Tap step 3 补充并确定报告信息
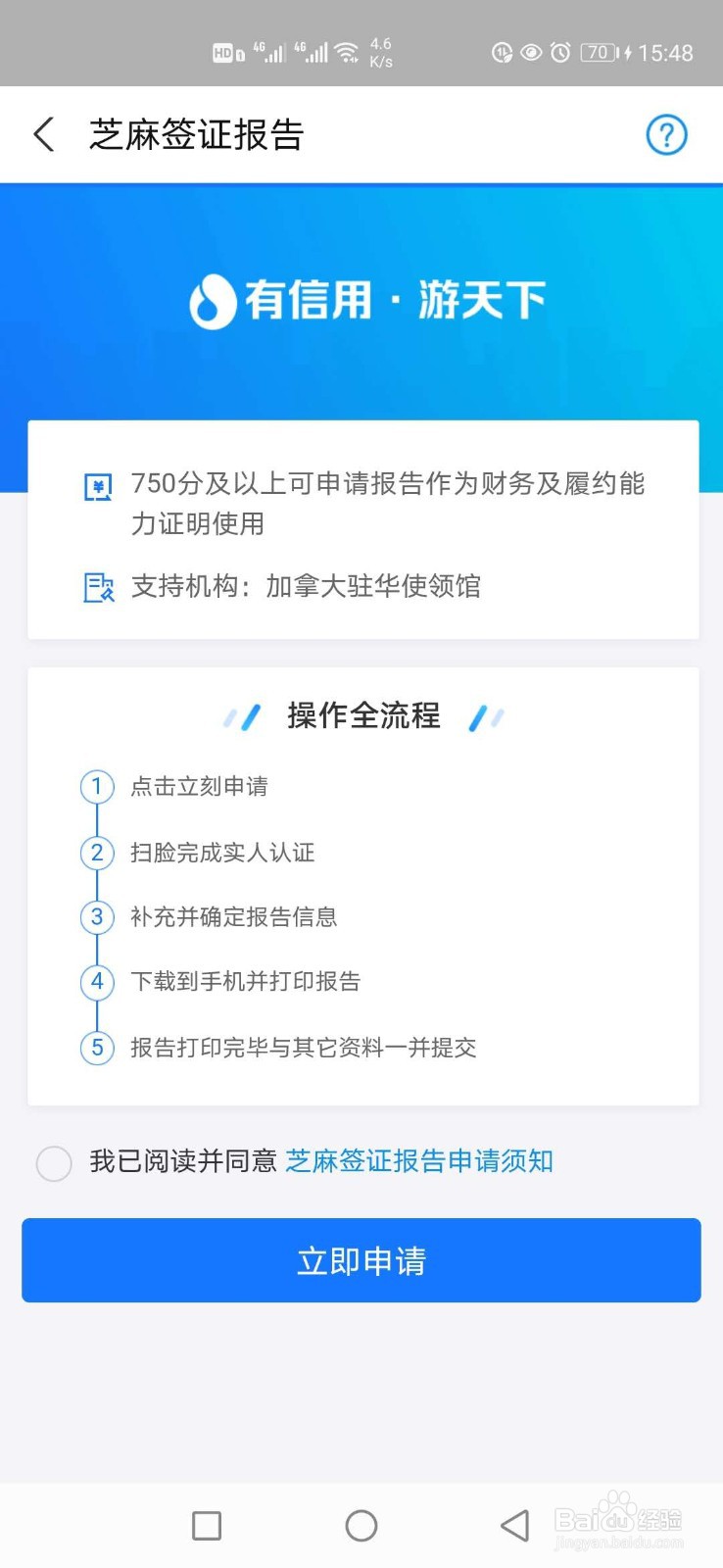Image resolution: width=723 pixels, height=1568 pixels. (x=96, y=917)
